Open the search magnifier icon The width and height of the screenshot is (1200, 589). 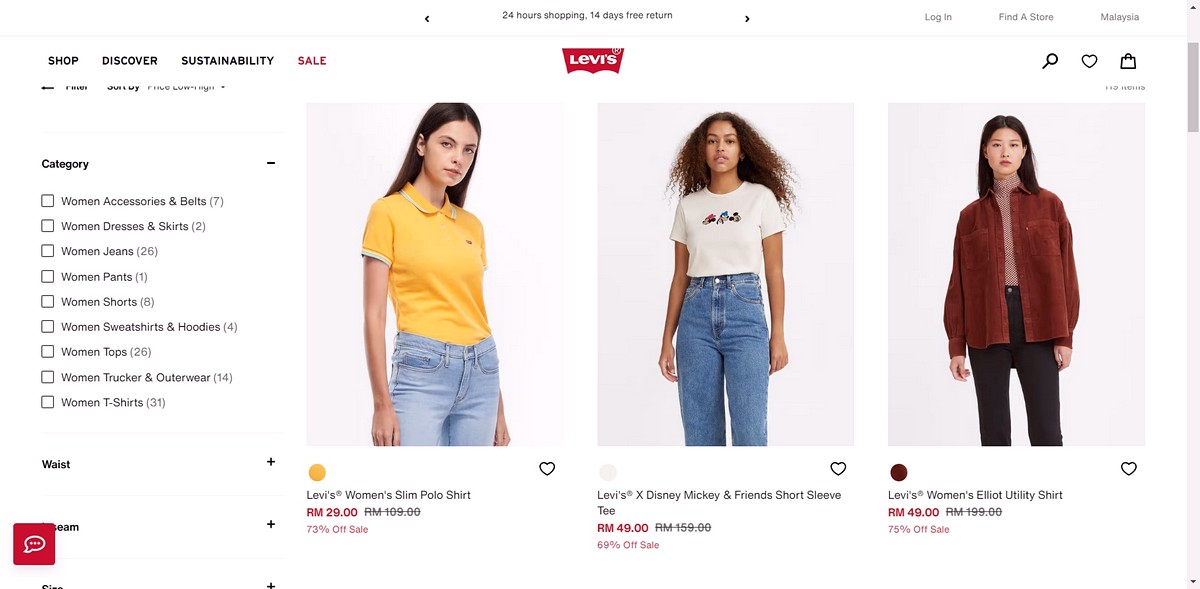(x=1049, y=61)
